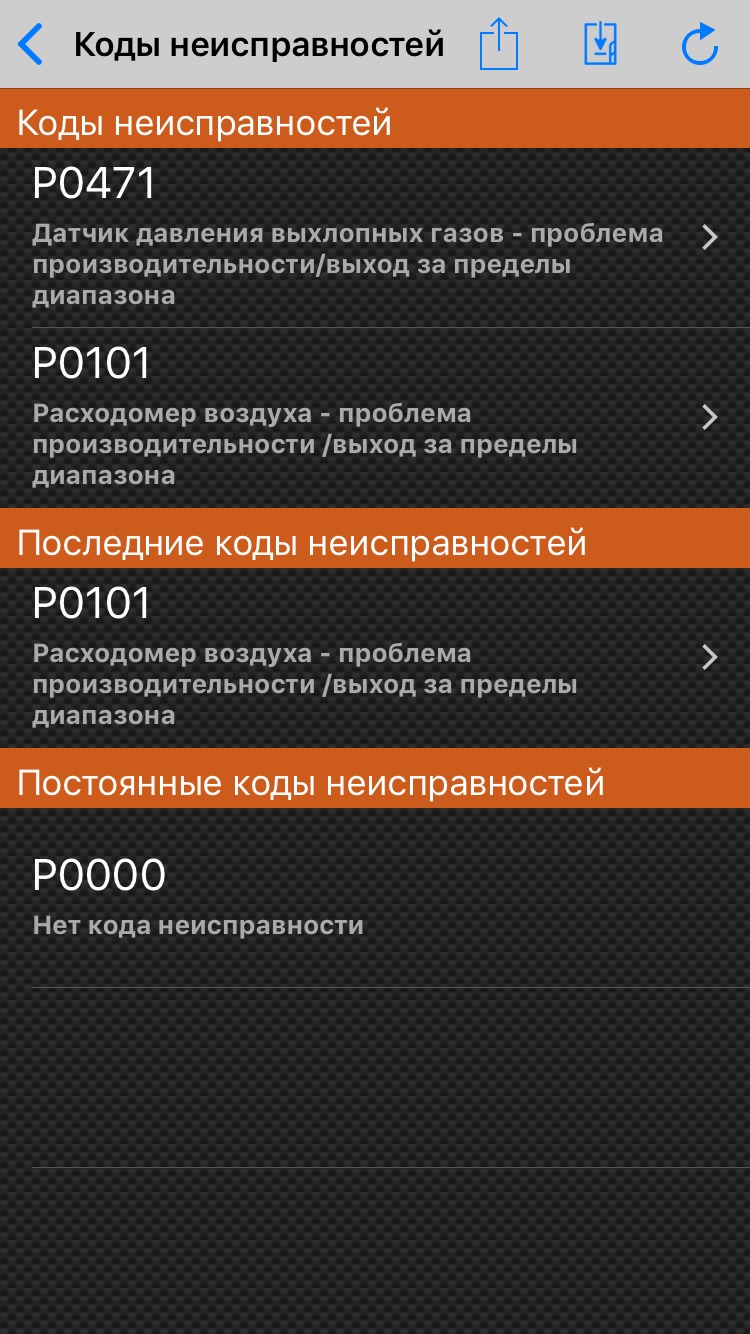750x1334 pixels.
Task: Share the fault codes report
Action: tap(499, 45)
